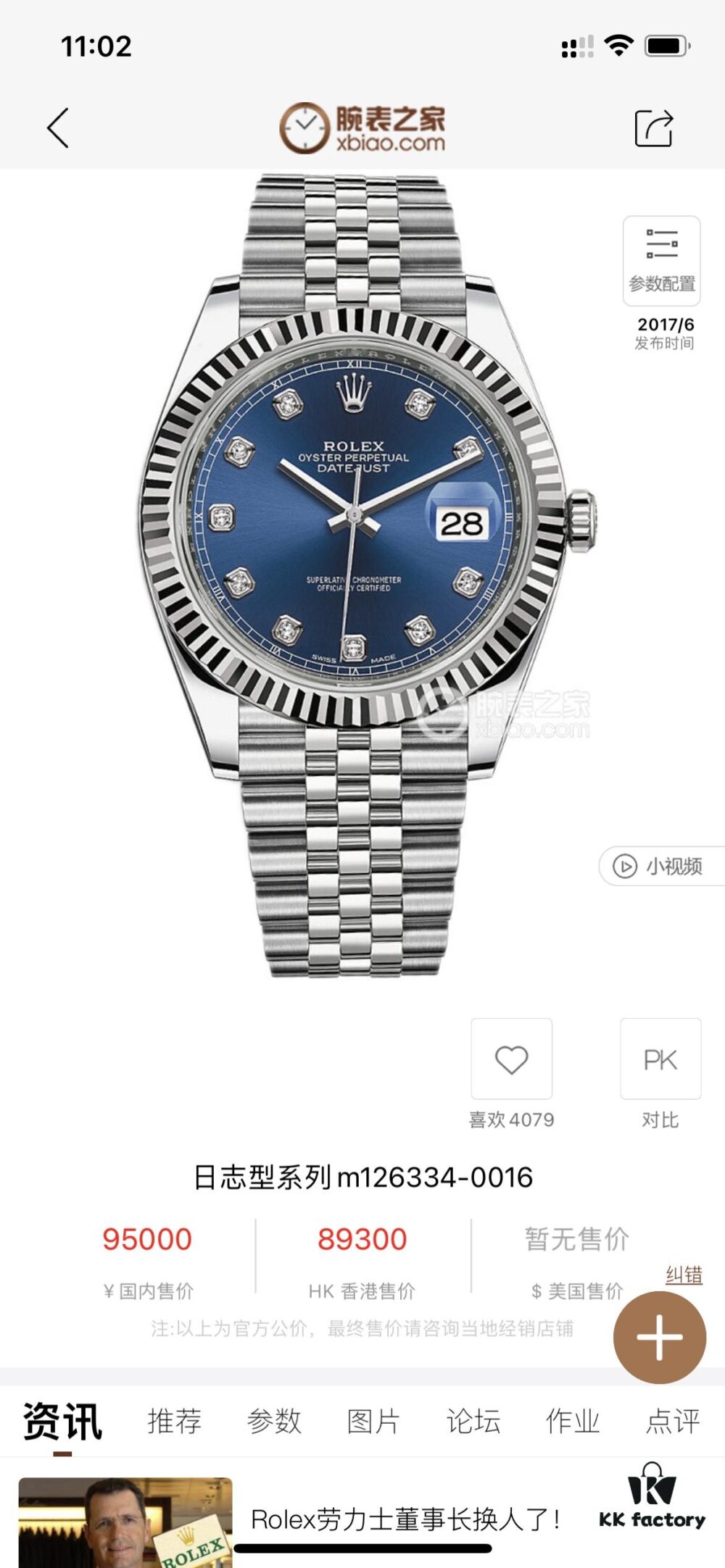View the Rolex watch image full screen

pyautogui.click(x=355, y=572)
